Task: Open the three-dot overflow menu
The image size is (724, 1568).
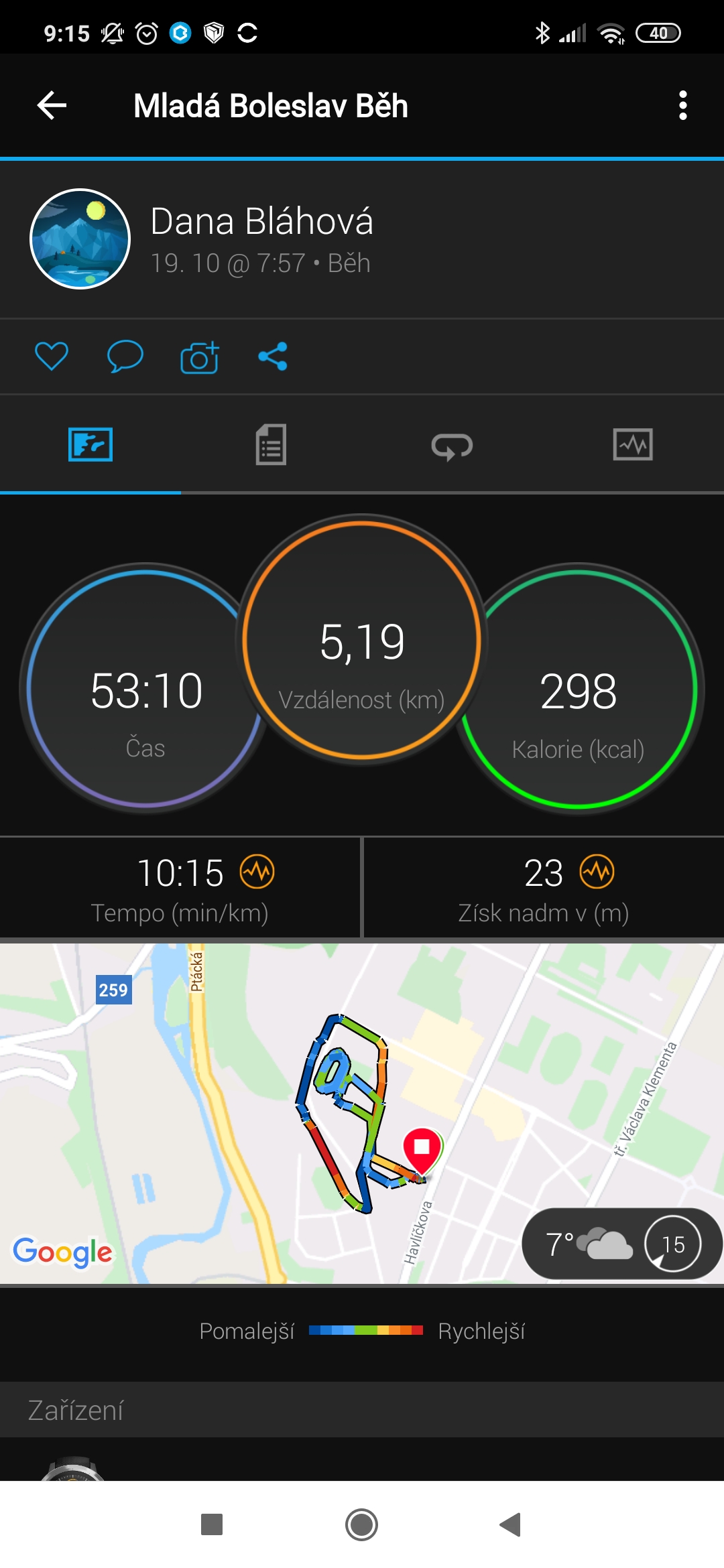Action: coord(682,105)
